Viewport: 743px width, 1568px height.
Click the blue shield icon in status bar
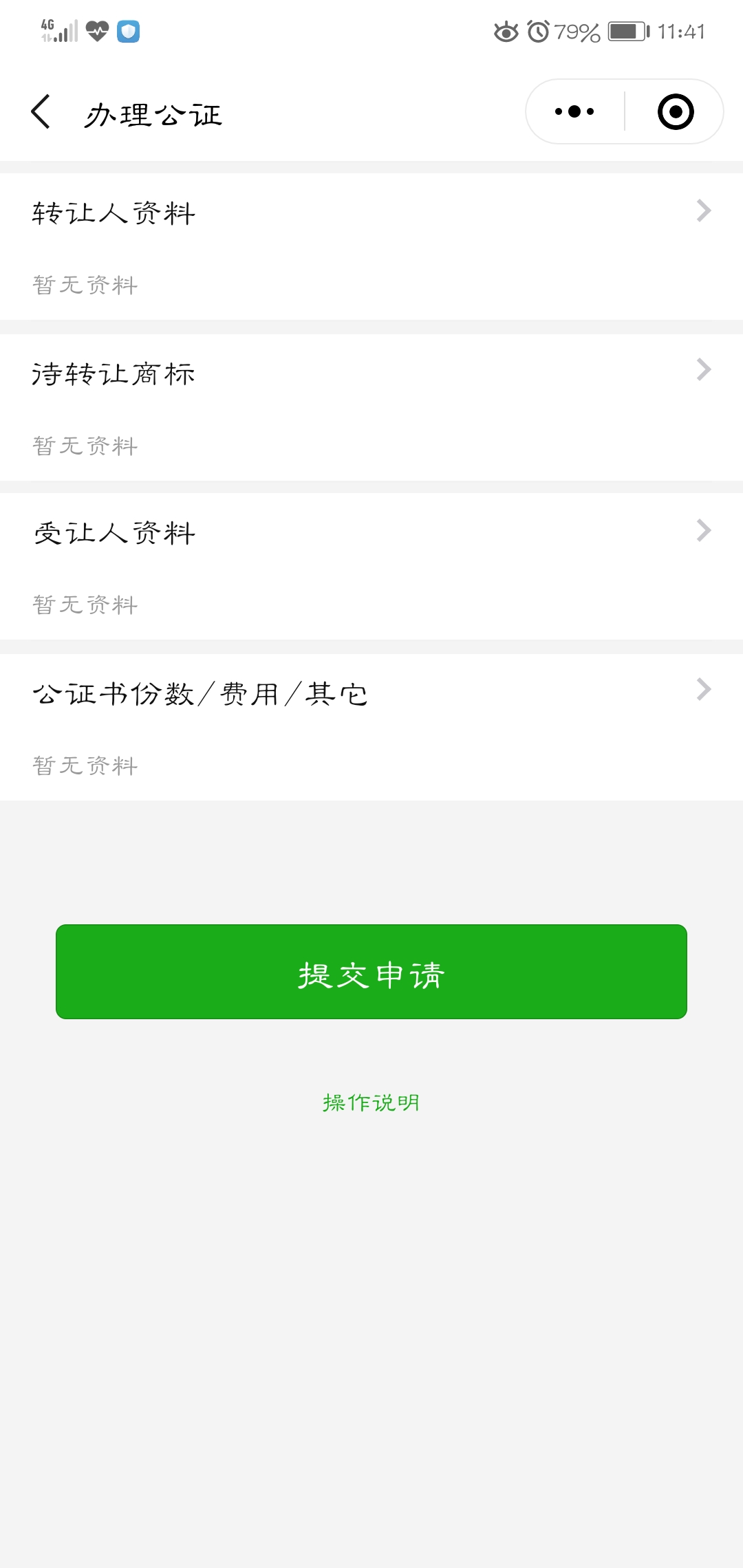tap(127, 31)
